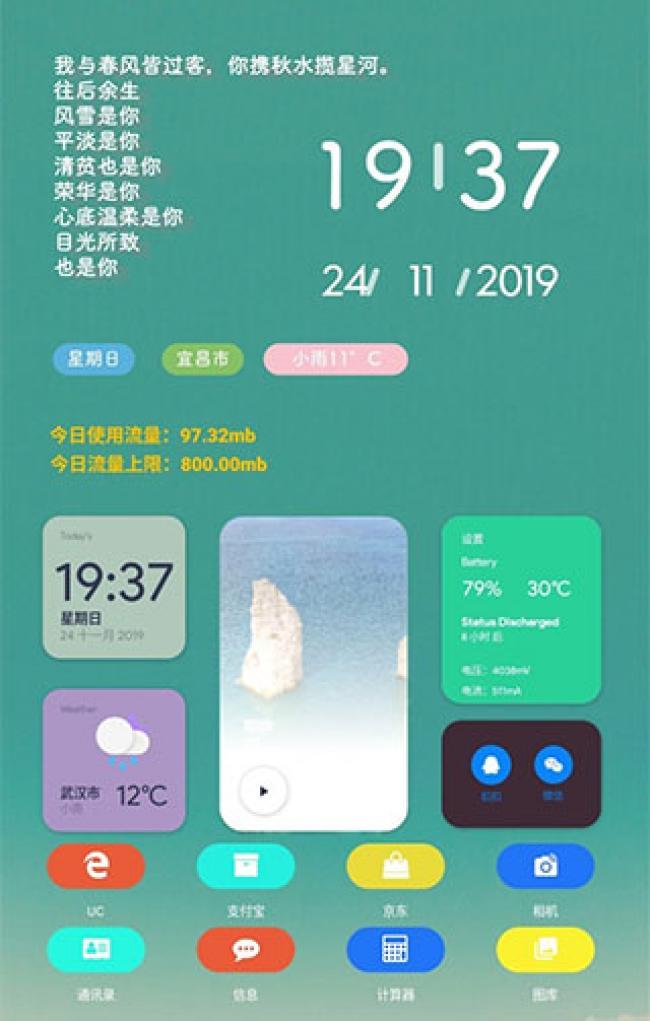Viewport: 650px width, 1021px height.
Task: Tap the 小雨 11°C weather chip
Action: pyautogui.click(x=336, y=359)
